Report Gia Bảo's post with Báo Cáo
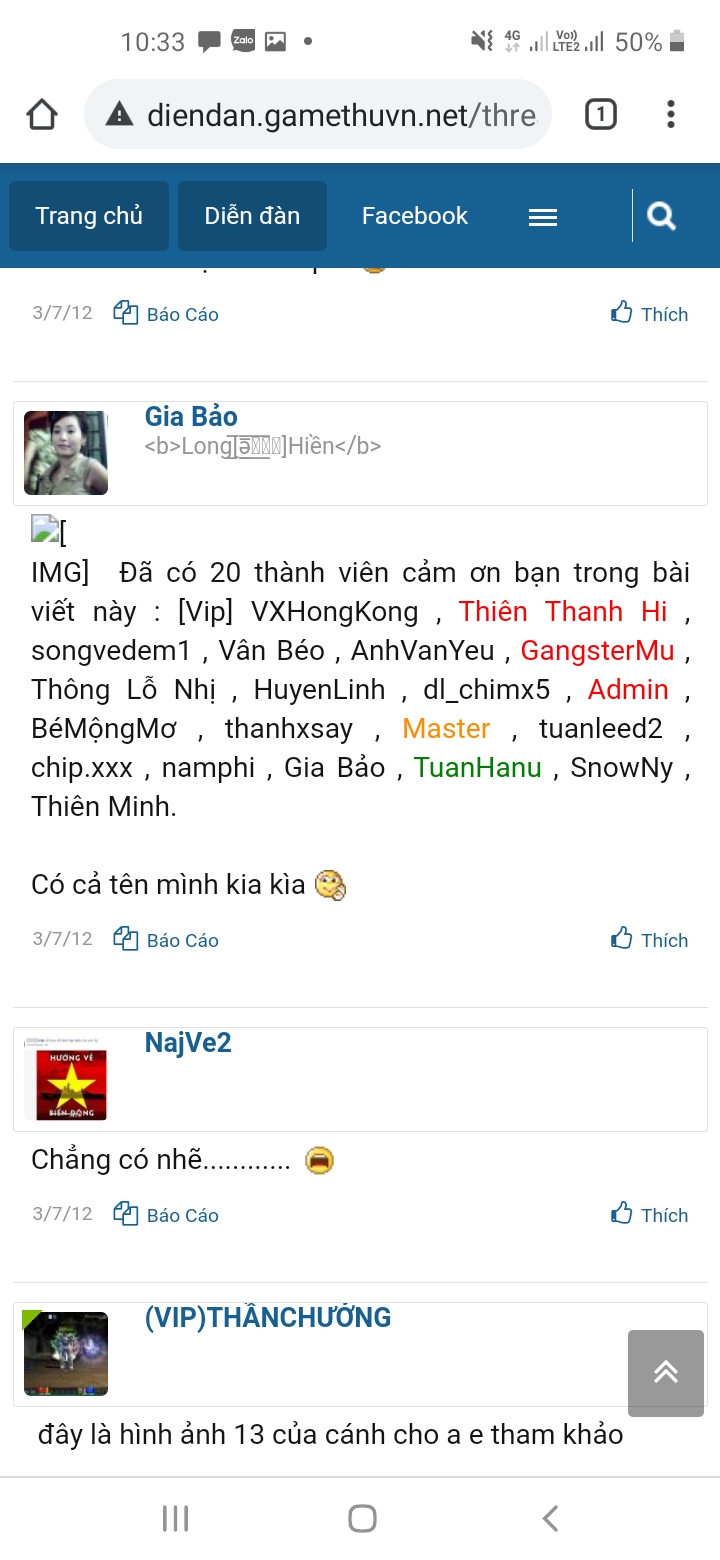The image size is (720, 1560). (167, 940)
